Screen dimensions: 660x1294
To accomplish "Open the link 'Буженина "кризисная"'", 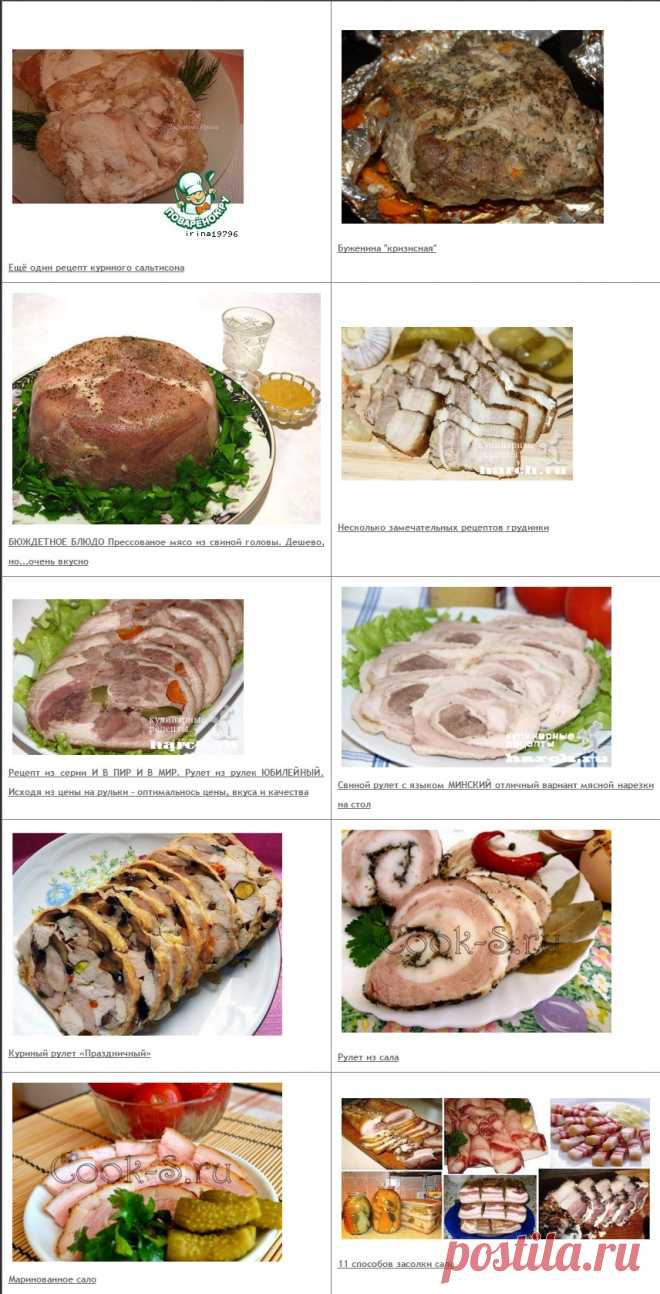I will pos(387,247).
